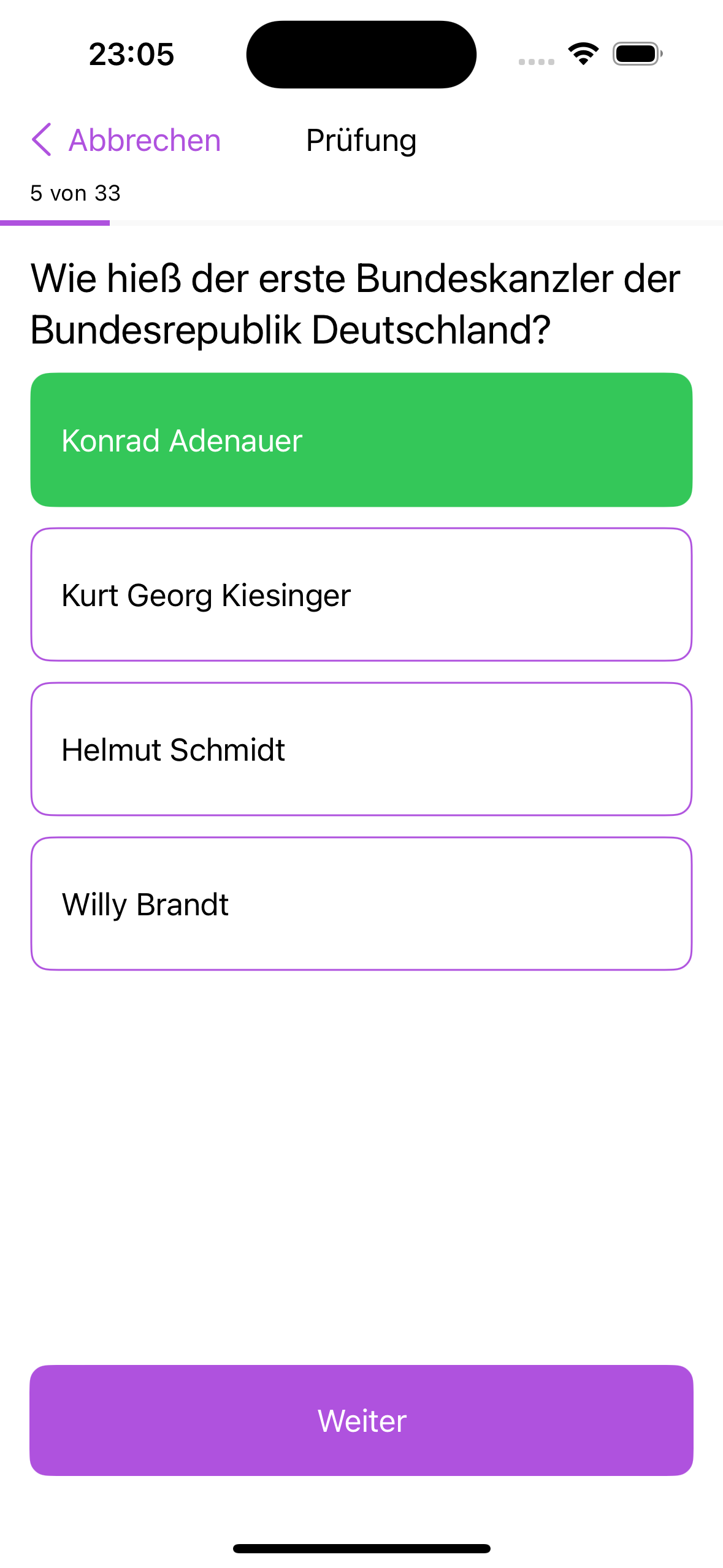Select Willy Brandt as the answer

click(361, 904)
